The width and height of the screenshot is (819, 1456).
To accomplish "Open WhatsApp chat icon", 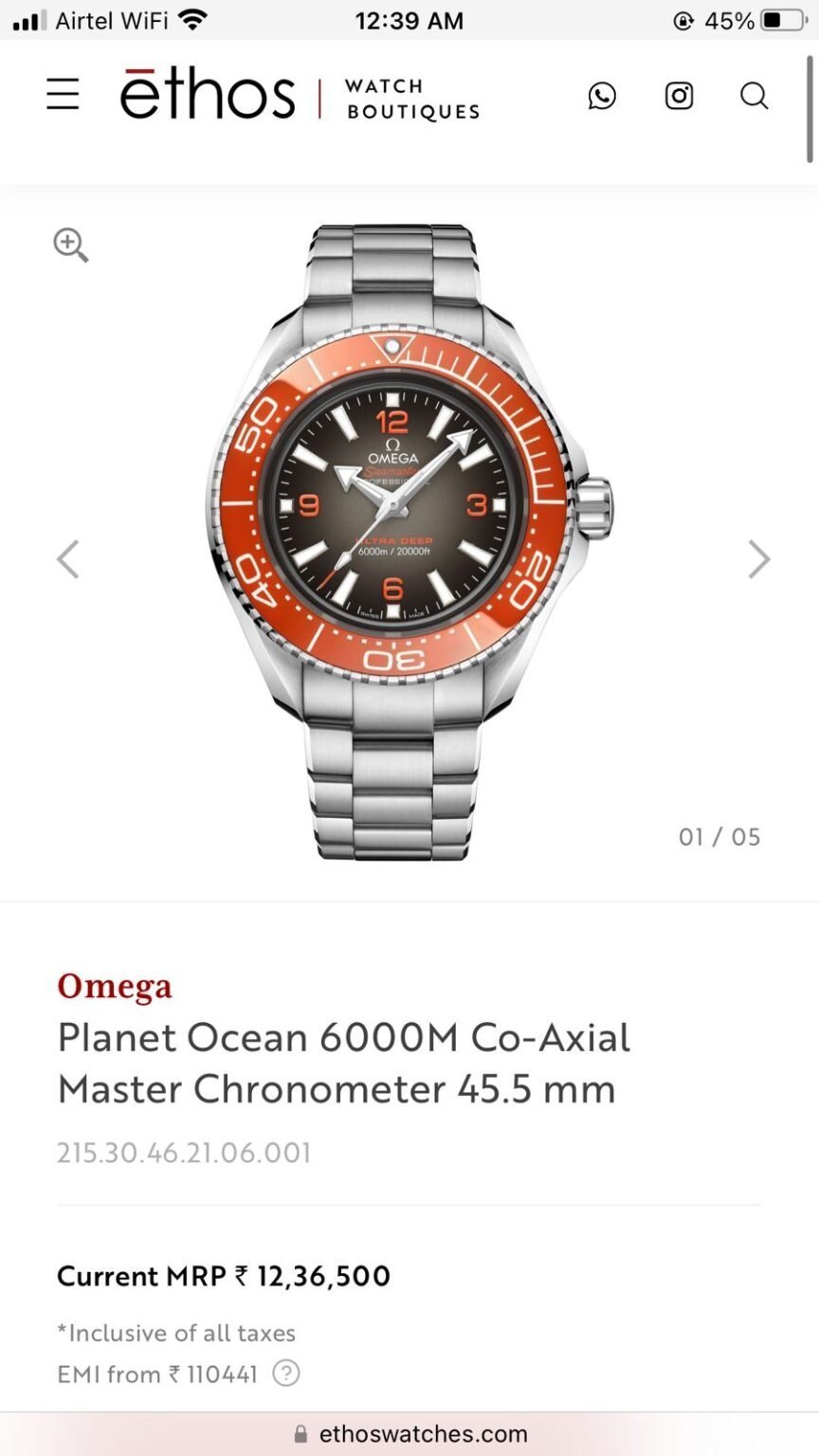I will point(602,96).
